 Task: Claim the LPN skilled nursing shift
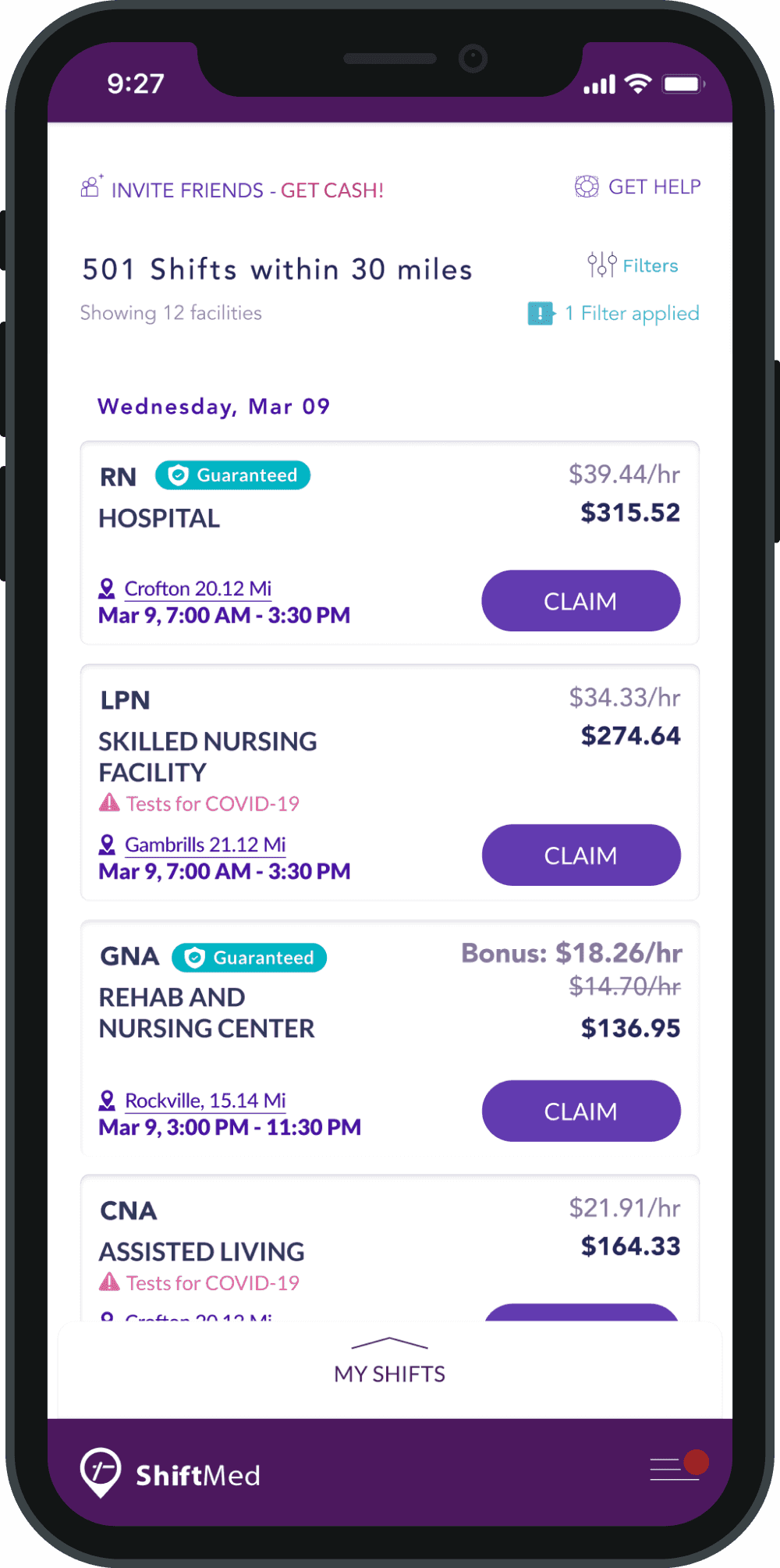tap(581, 855)
